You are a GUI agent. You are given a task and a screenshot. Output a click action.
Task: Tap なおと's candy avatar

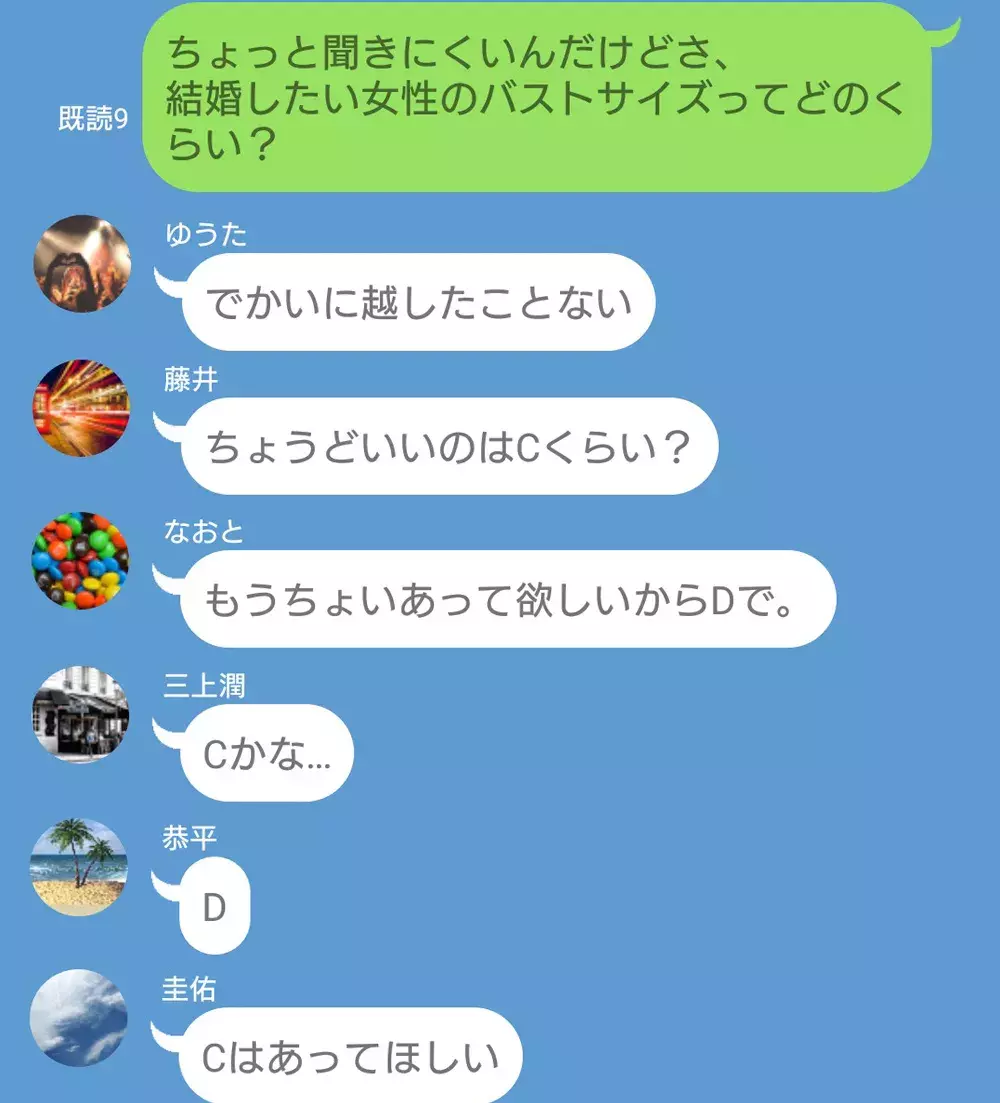pos(81,560)
